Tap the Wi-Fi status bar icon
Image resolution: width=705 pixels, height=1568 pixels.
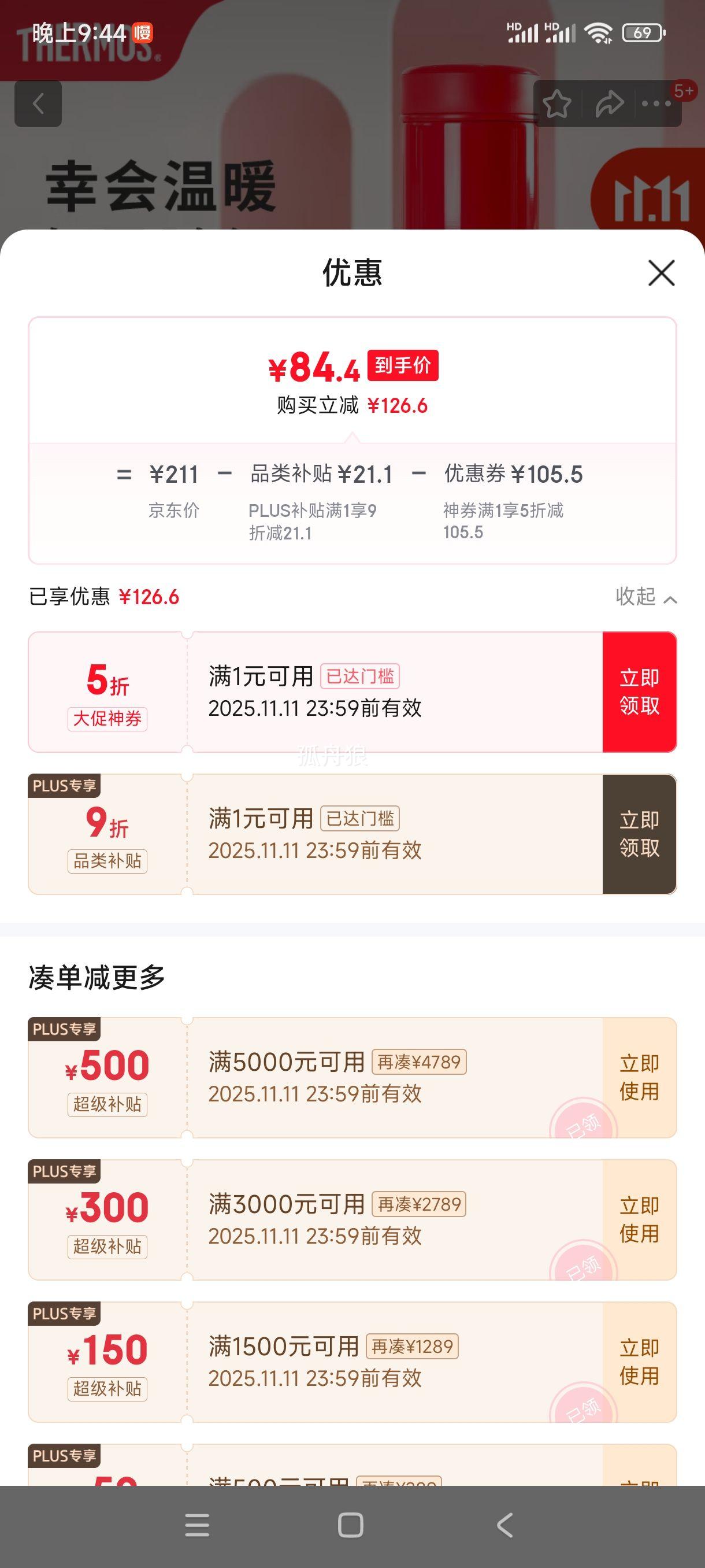[601, 35]
